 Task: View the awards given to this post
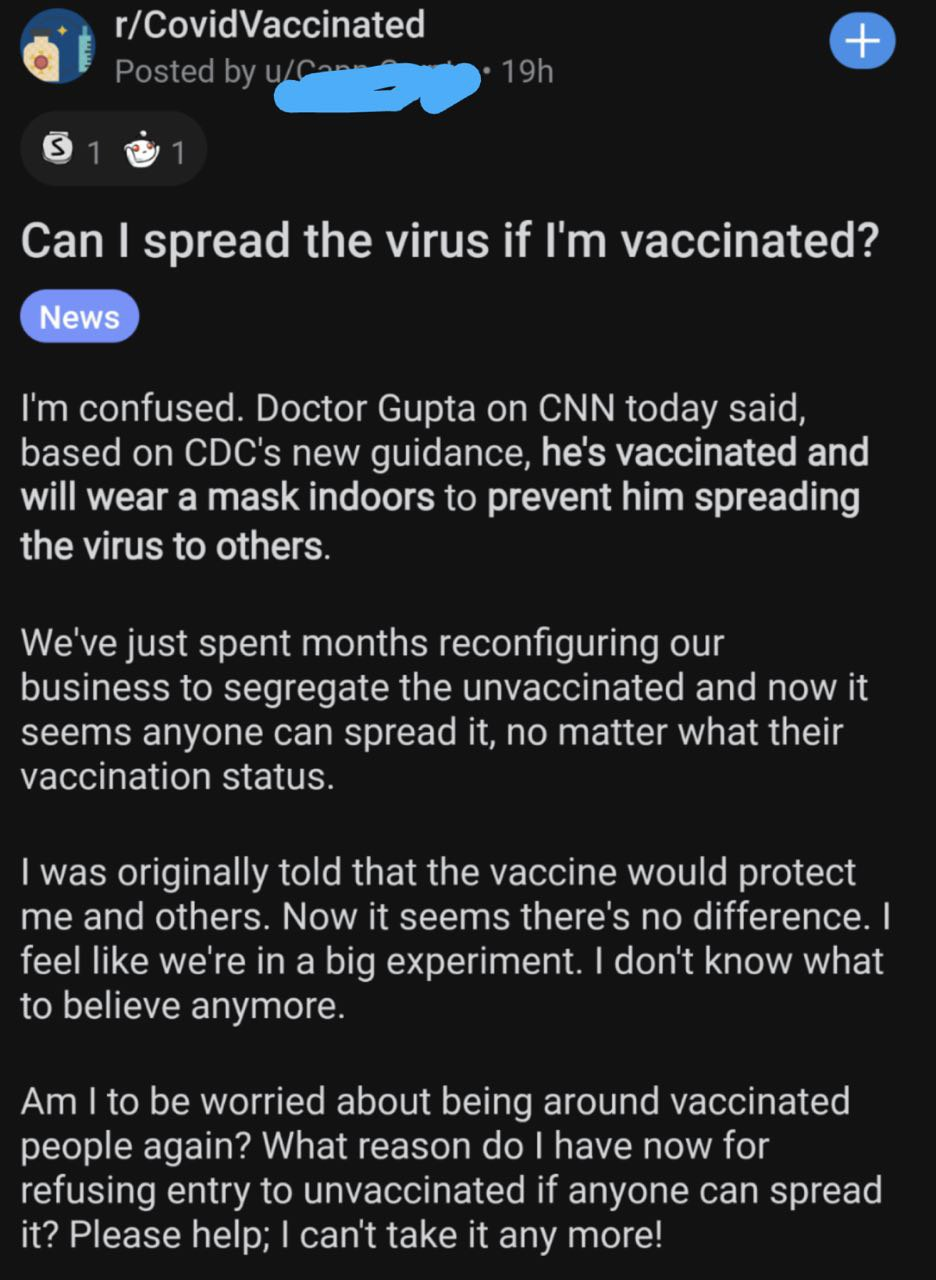point(113,152)
